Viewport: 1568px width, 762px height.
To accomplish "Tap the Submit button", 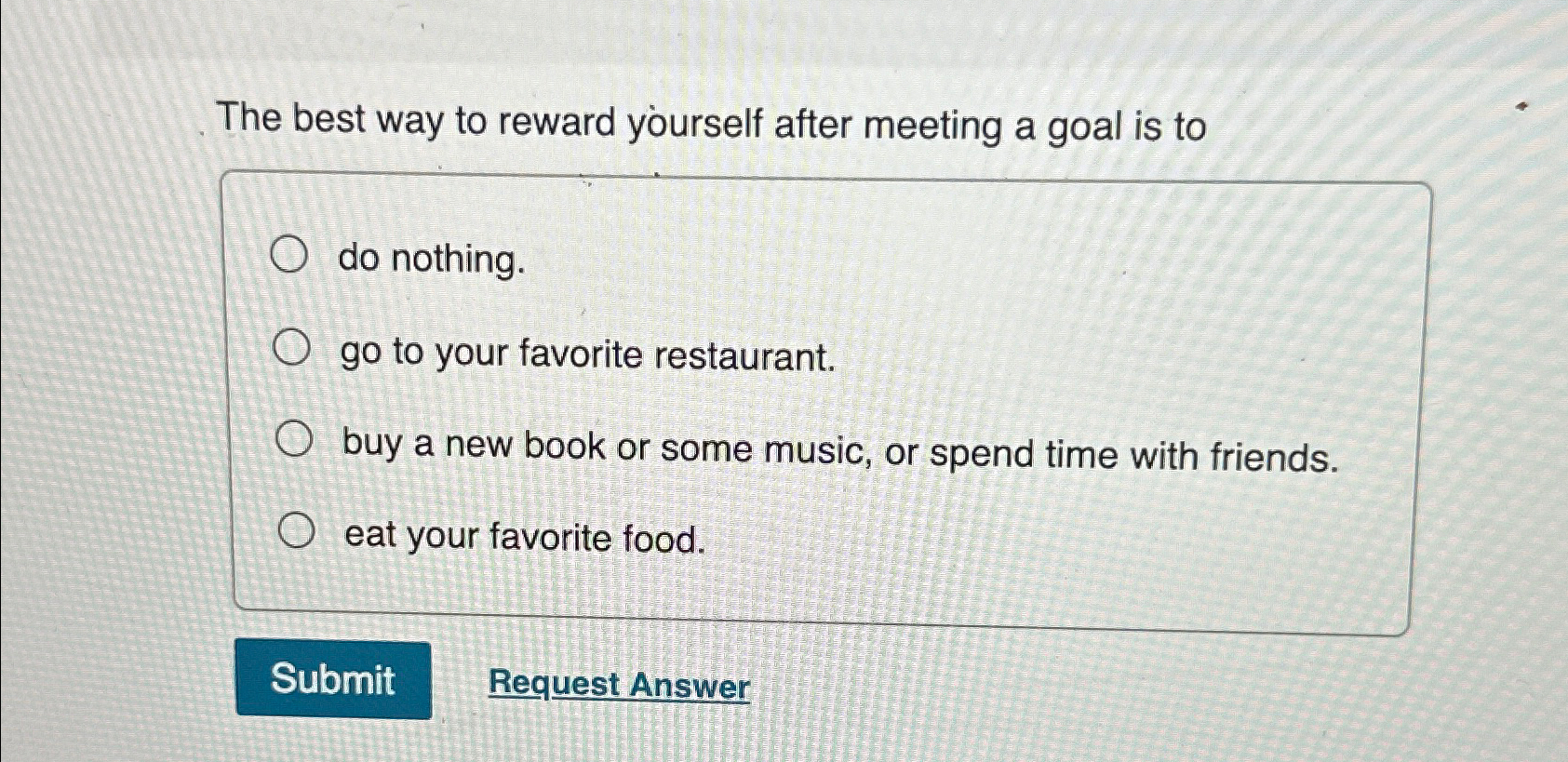I will 333,679.
